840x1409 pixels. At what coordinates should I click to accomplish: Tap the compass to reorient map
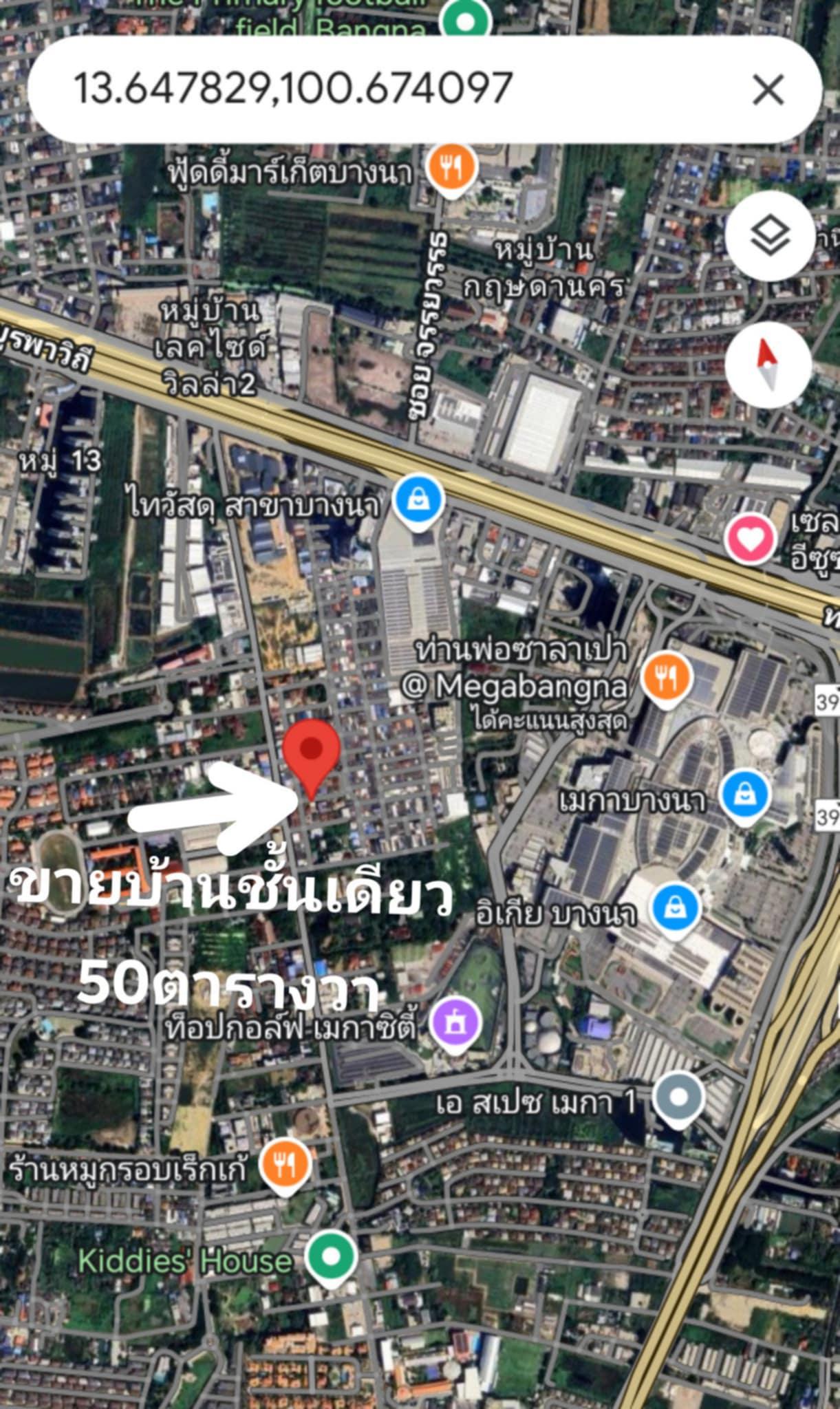pyautogui.click(x=769, y=365)
